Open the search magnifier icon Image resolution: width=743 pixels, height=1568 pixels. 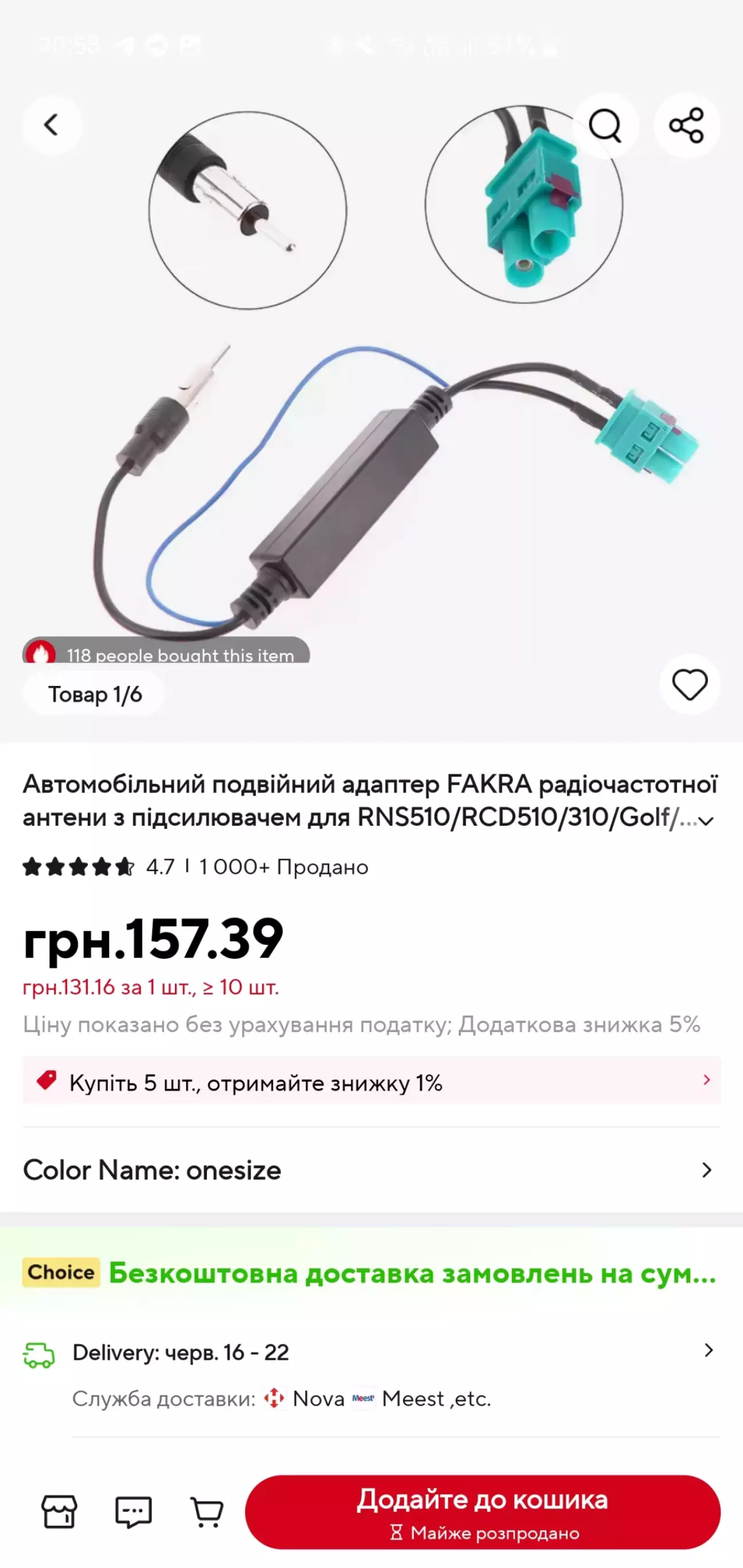click(x=605, y=126)
